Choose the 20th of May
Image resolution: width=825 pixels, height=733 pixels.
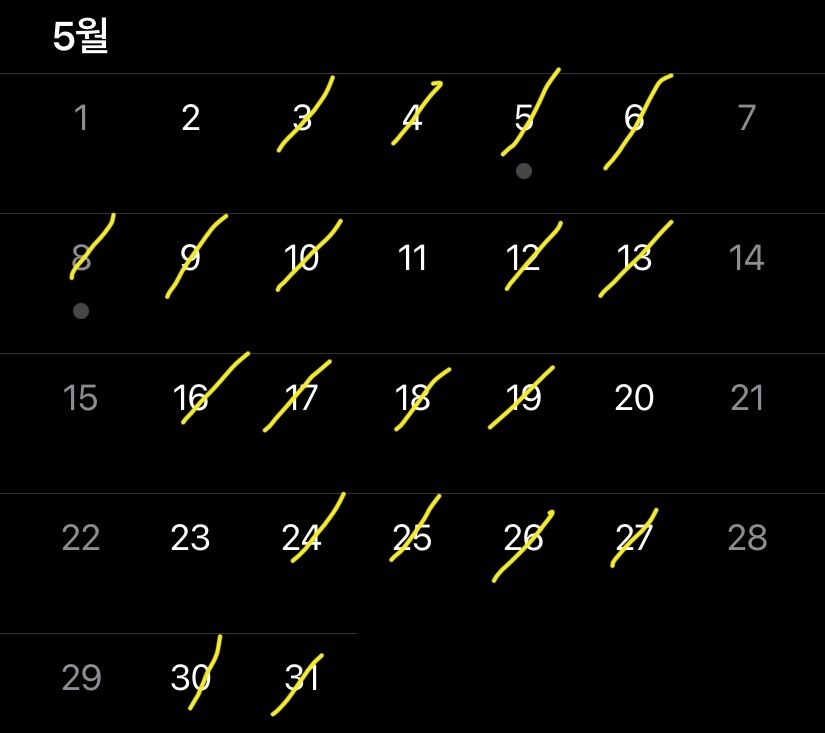[x=634, y=399]
